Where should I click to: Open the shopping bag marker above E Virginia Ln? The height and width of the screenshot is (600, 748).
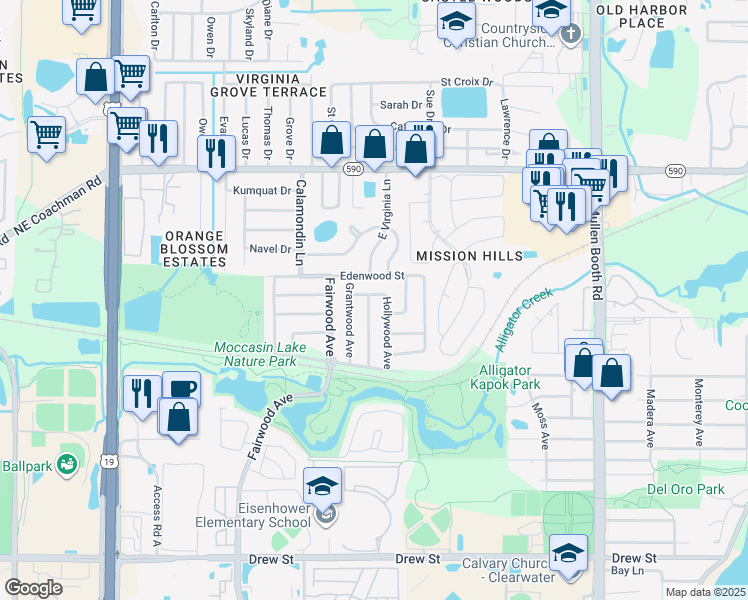pyautogui.click(x=374, y=145)
